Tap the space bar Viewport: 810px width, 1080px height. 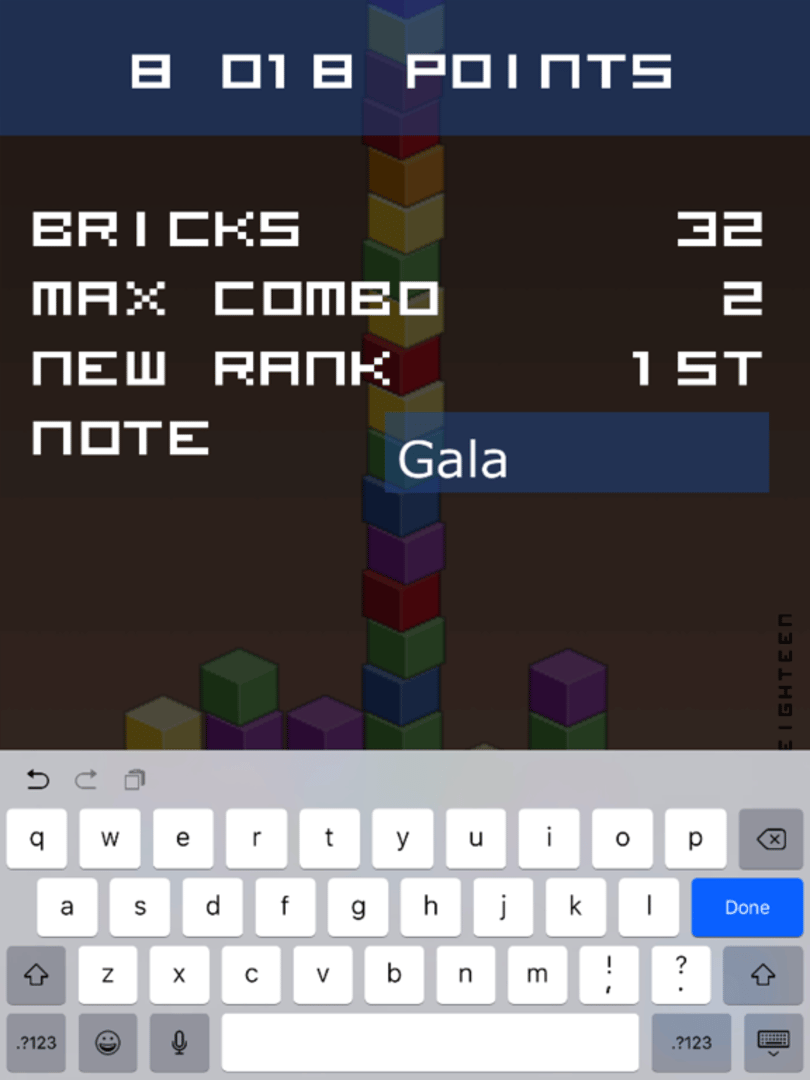tap(430, 1043)
